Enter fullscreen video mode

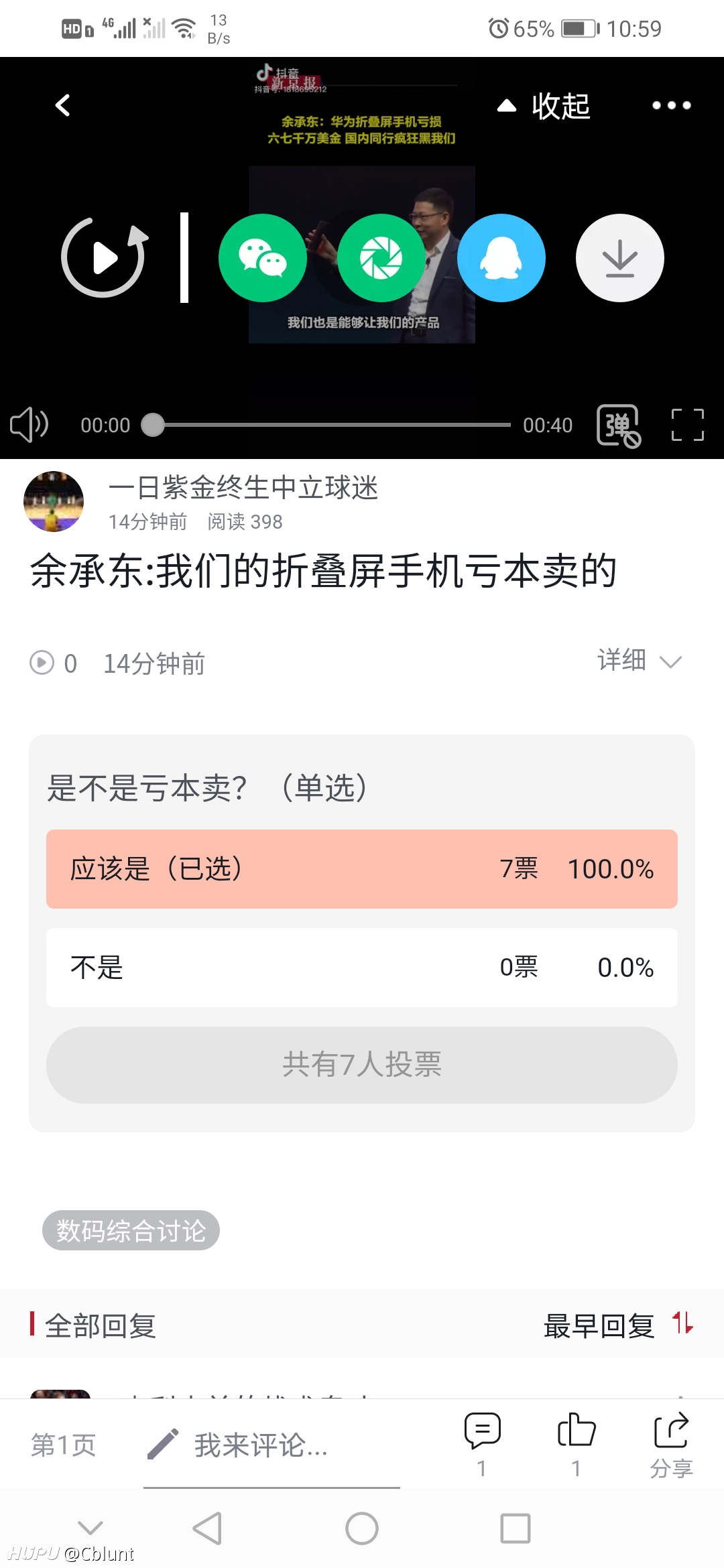coord(688,425)
